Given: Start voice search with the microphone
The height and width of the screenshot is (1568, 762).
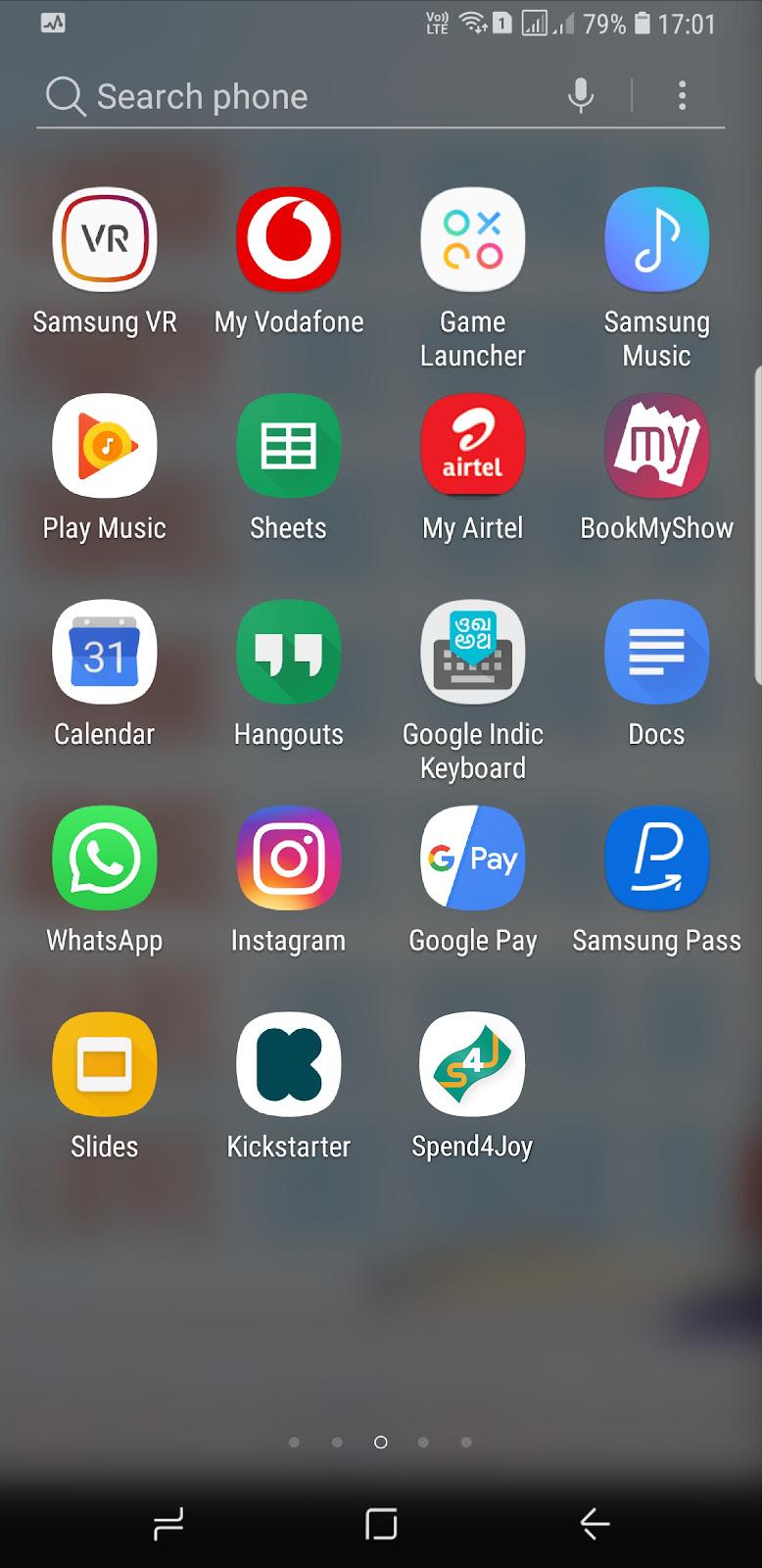Looking at the screenshot, I should click(581, 95).
